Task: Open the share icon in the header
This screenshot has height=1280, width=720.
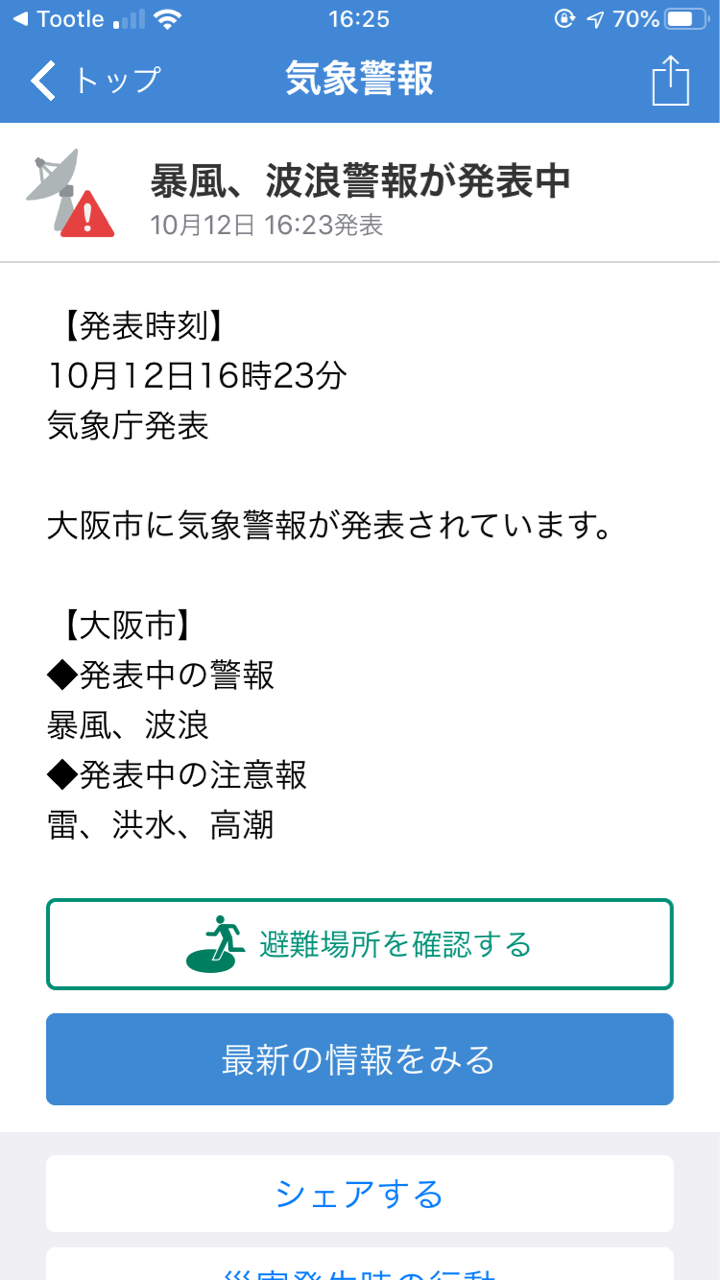Action: (x=670, y=80)
